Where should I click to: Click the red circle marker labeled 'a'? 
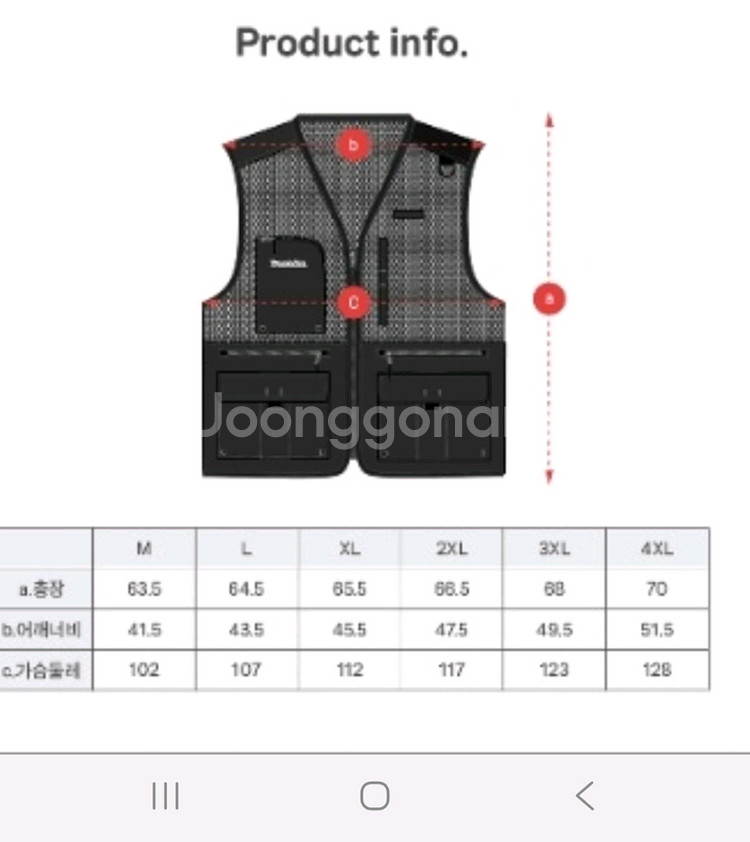tap(547, 296)
